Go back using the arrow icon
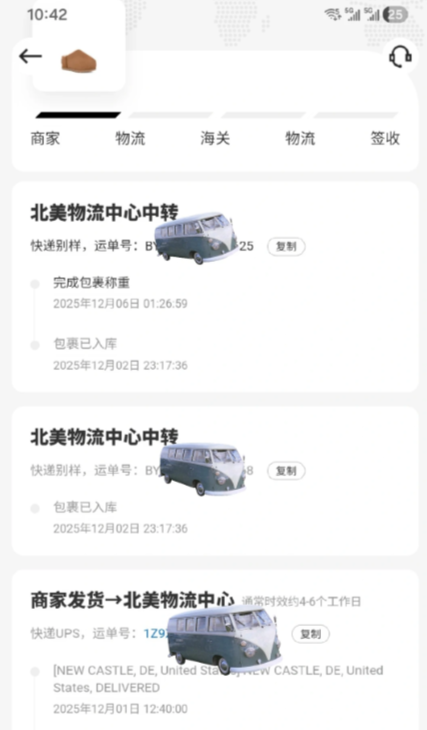427x730 pixels. point(30,56)
